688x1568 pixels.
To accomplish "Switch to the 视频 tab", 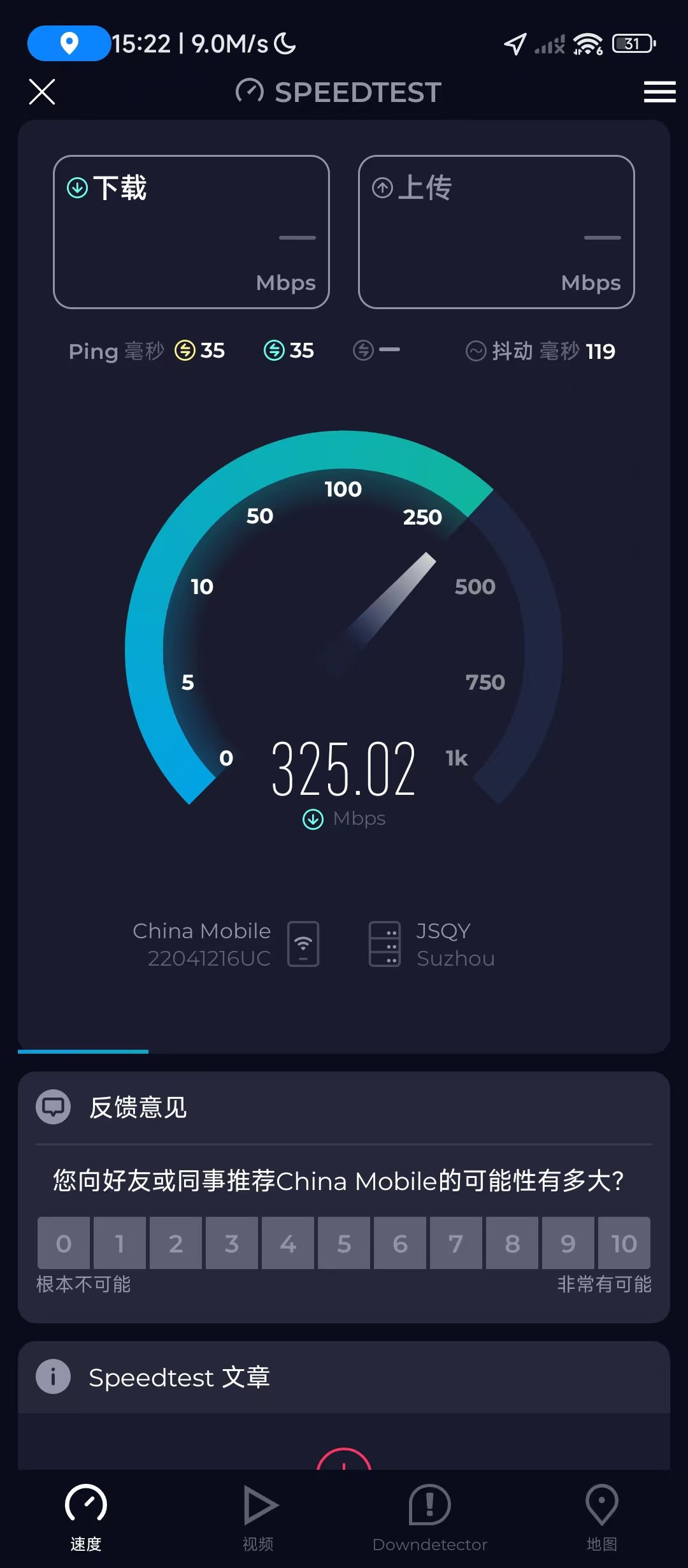I will pyautogui.click(x=258, y=1517).
